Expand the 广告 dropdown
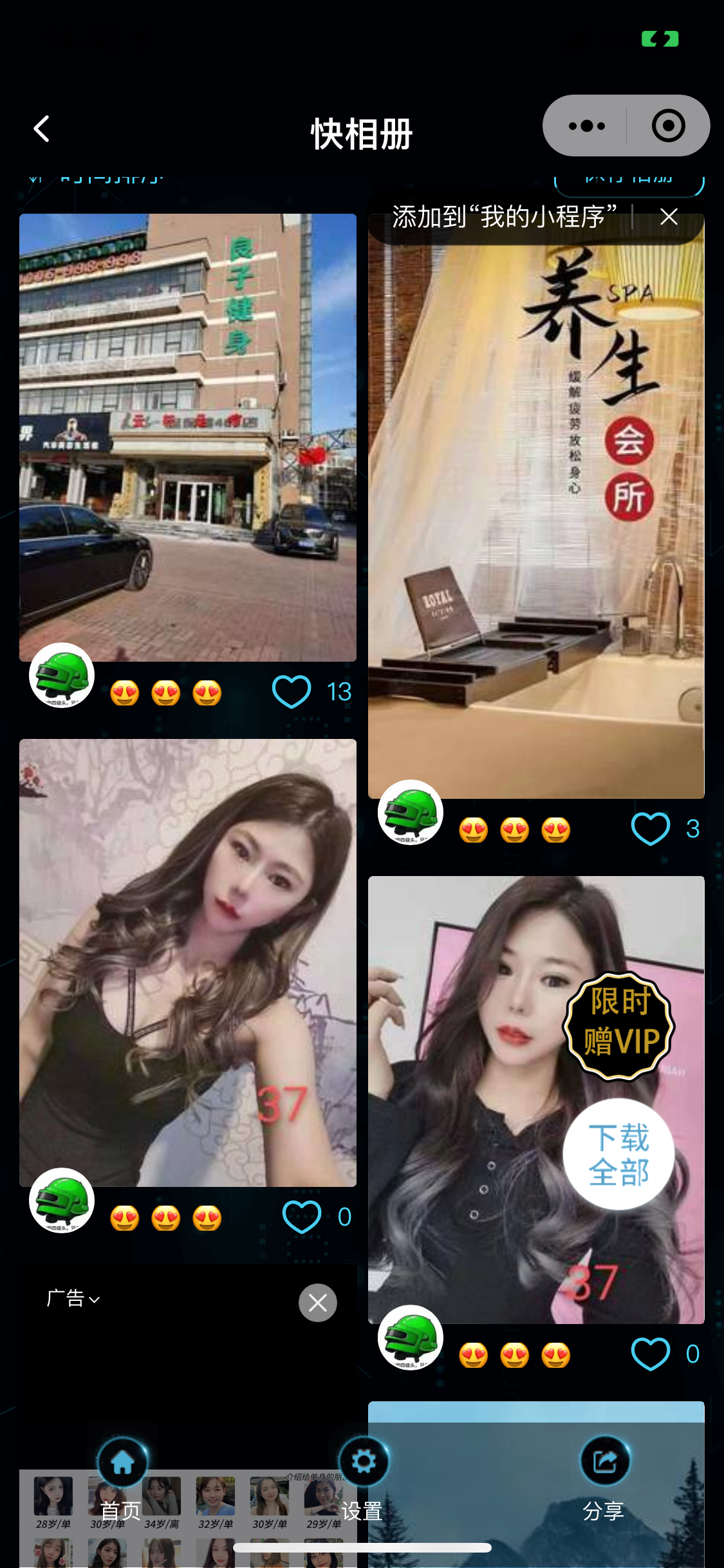The width and height of the screenshot is (724, 1568). (x=73, y=1299)
